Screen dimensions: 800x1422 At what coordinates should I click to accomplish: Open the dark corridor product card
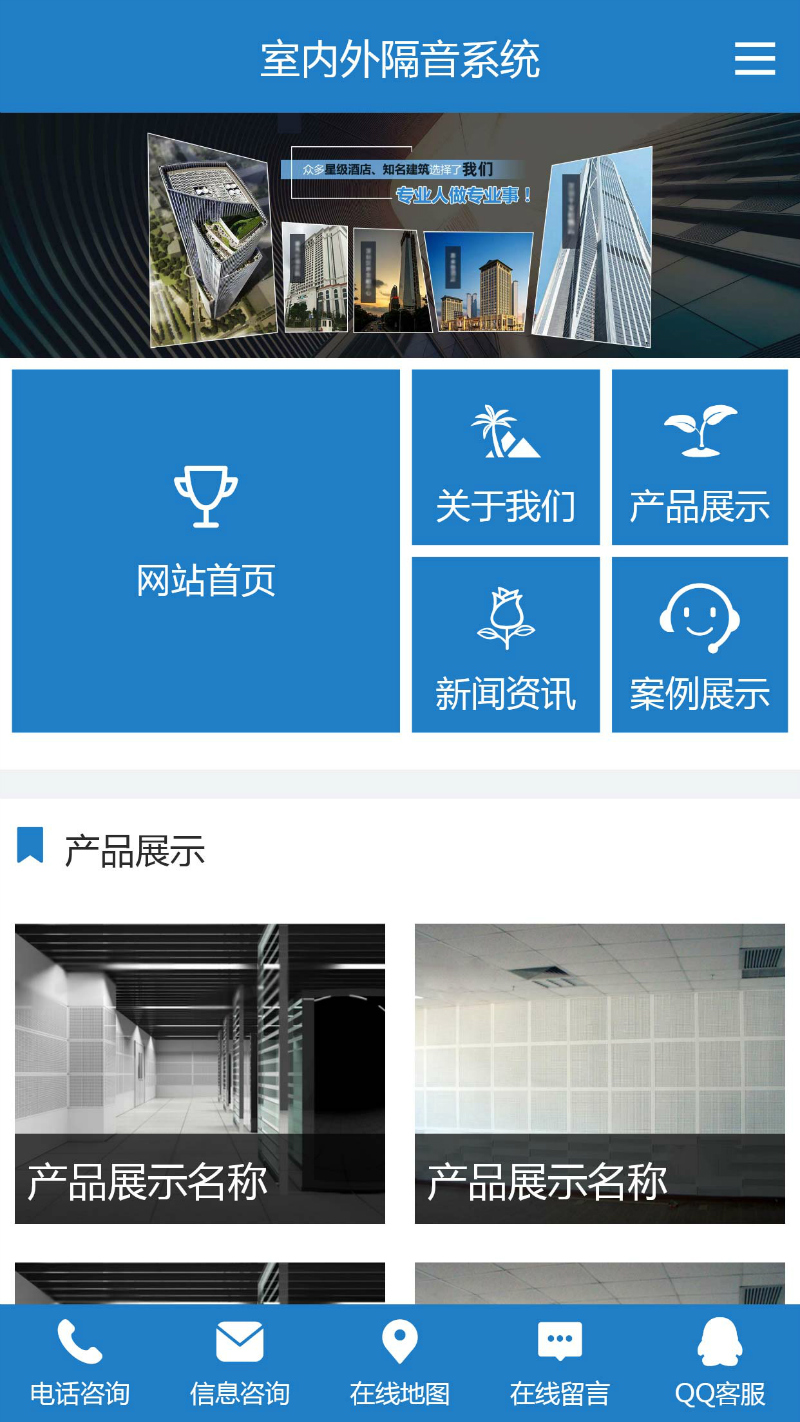click(x=200, y=1072)
